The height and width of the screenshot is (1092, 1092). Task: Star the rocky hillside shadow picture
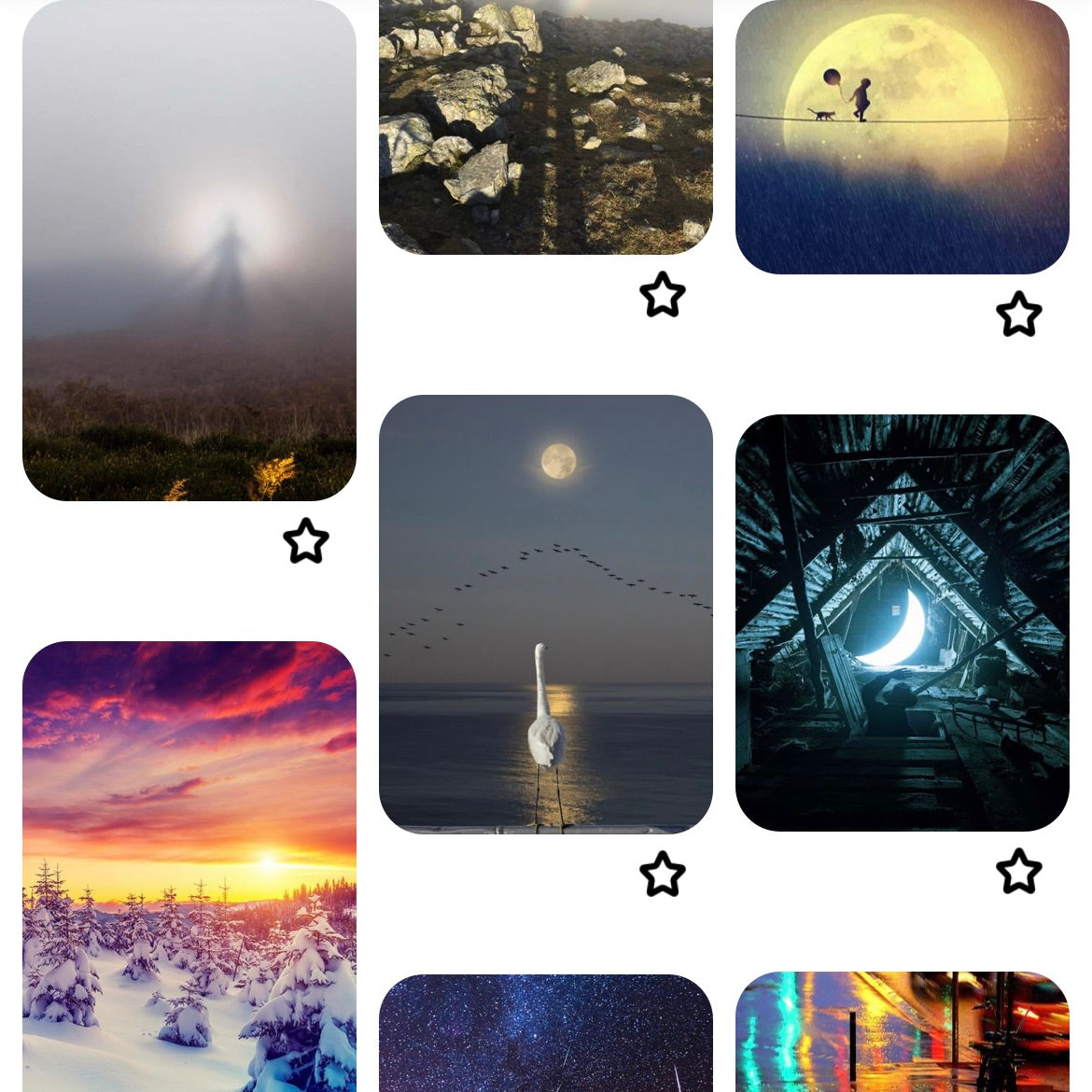[x=663, y=295]
